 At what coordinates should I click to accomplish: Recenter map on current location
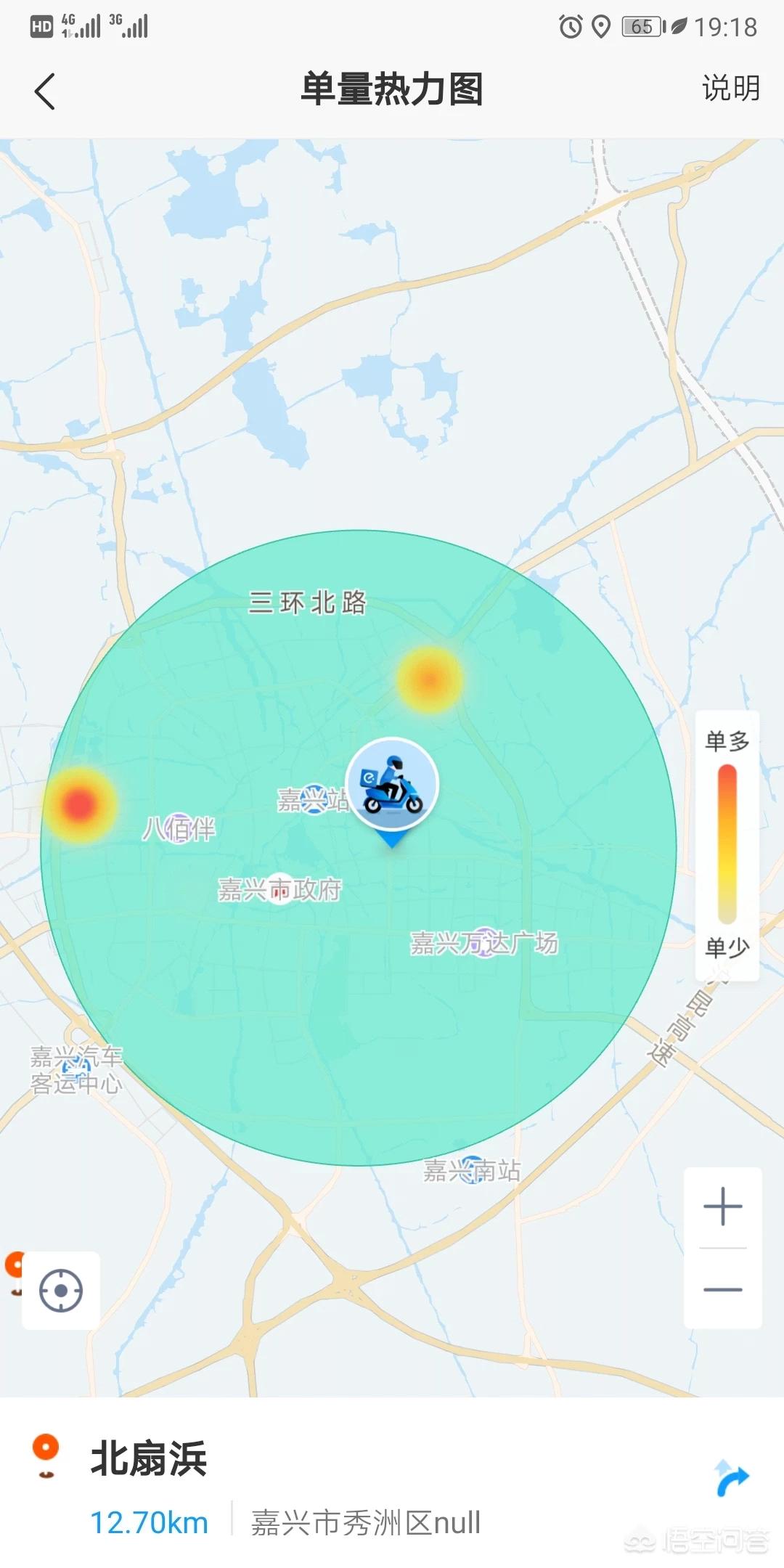pyautogui.click(x=61, y=1291)
